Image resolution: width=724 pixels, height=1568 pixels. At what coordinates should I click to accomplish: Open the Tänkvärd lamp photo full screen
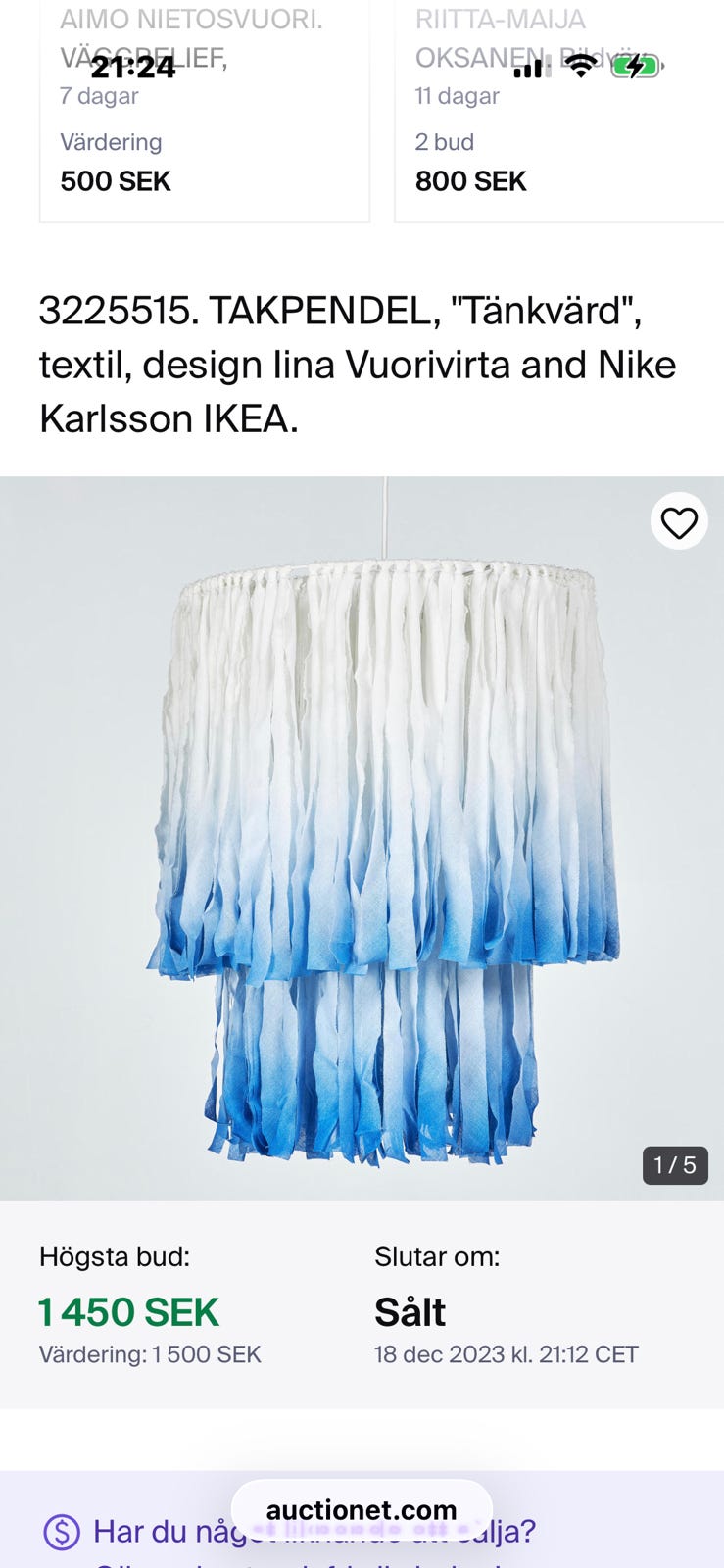click(362, 838)
